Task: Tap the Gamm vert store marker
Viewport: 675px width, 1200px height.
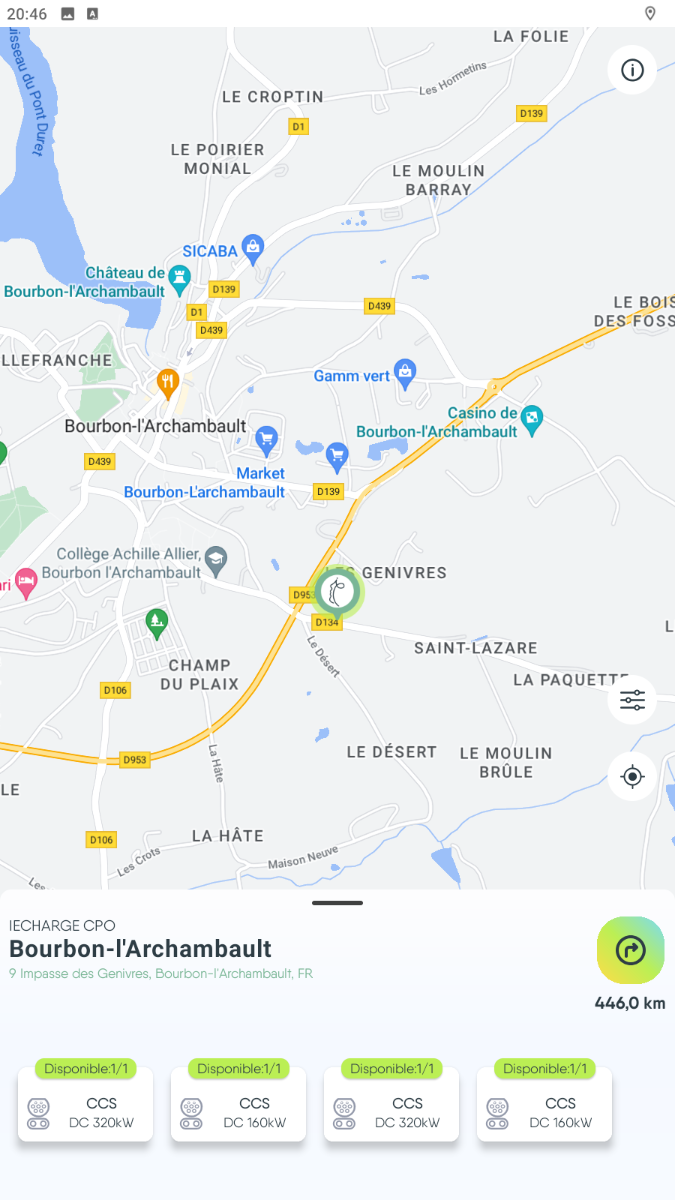Action: tap(405, 373)
